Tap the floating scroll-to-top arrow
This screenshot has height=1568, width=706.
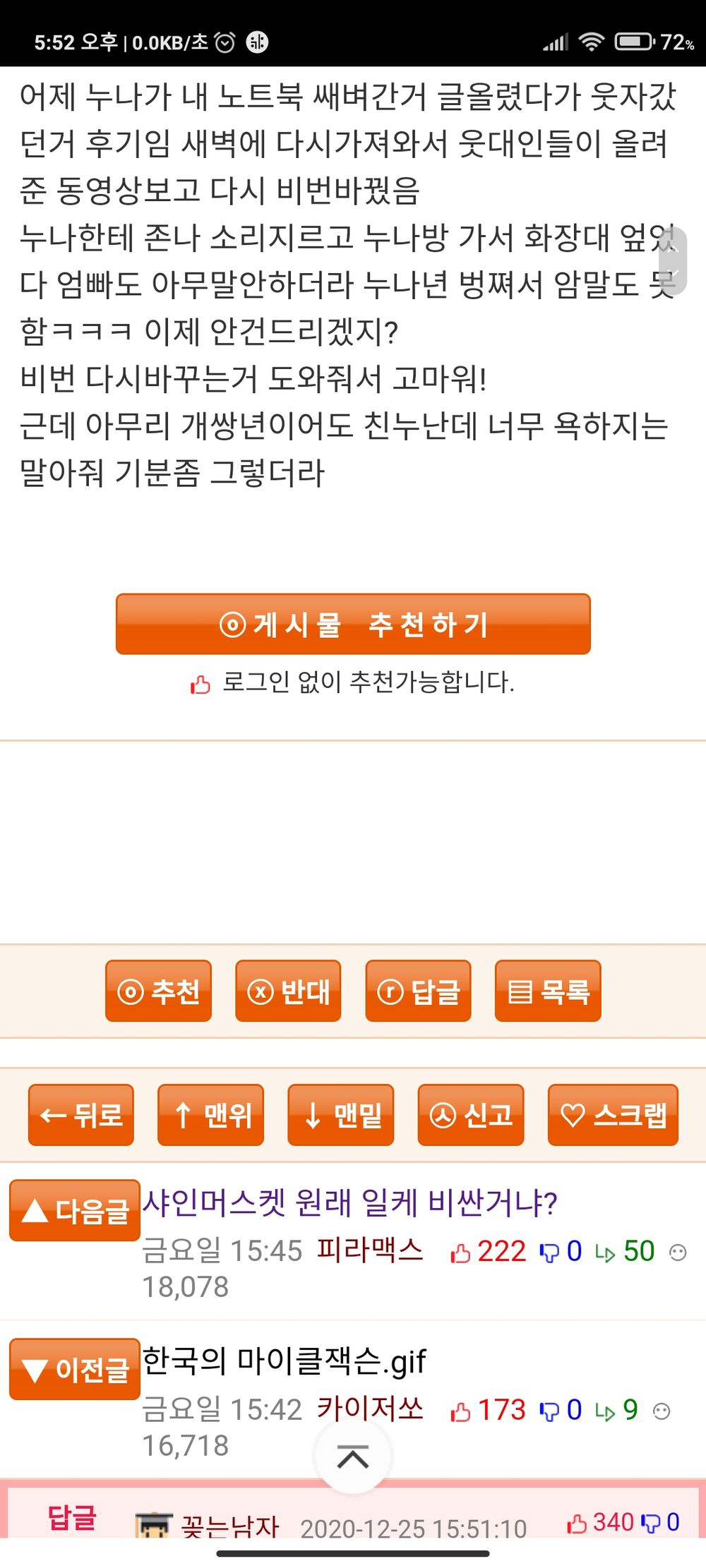[x=353, y=1457]
